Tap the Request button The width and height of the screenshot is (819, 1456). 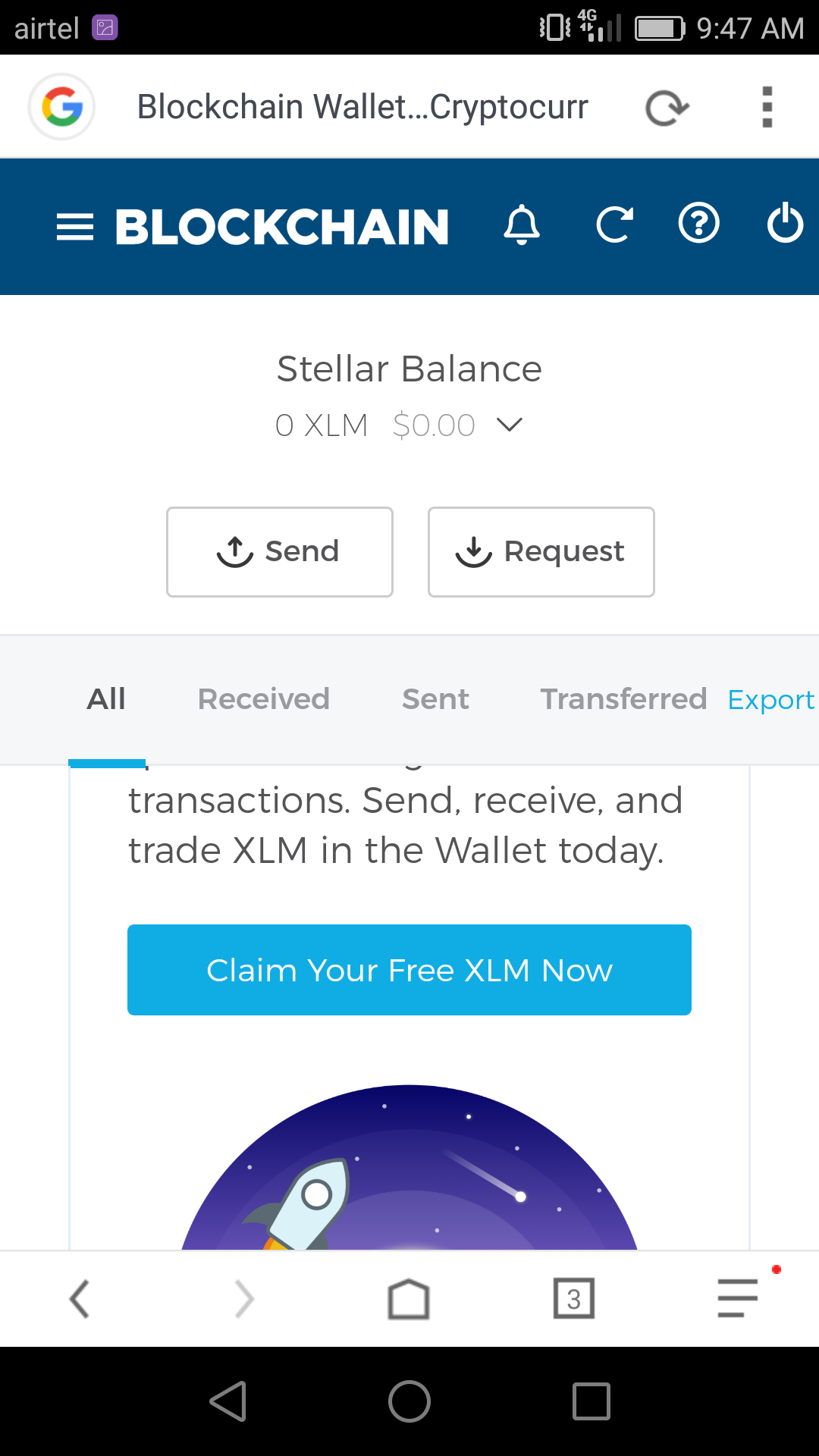point(541,552)
